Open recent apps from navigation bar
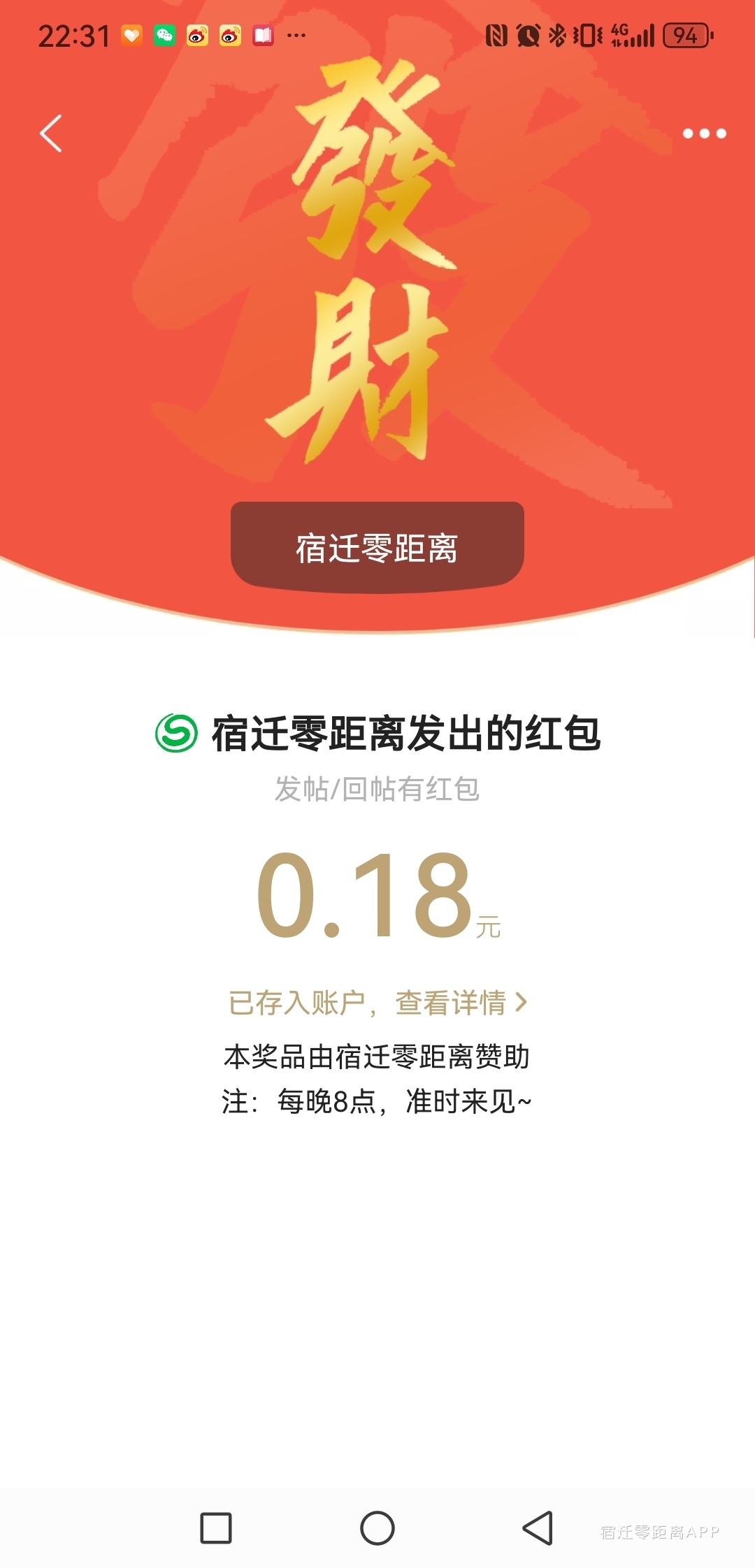 pos(216,1528)
